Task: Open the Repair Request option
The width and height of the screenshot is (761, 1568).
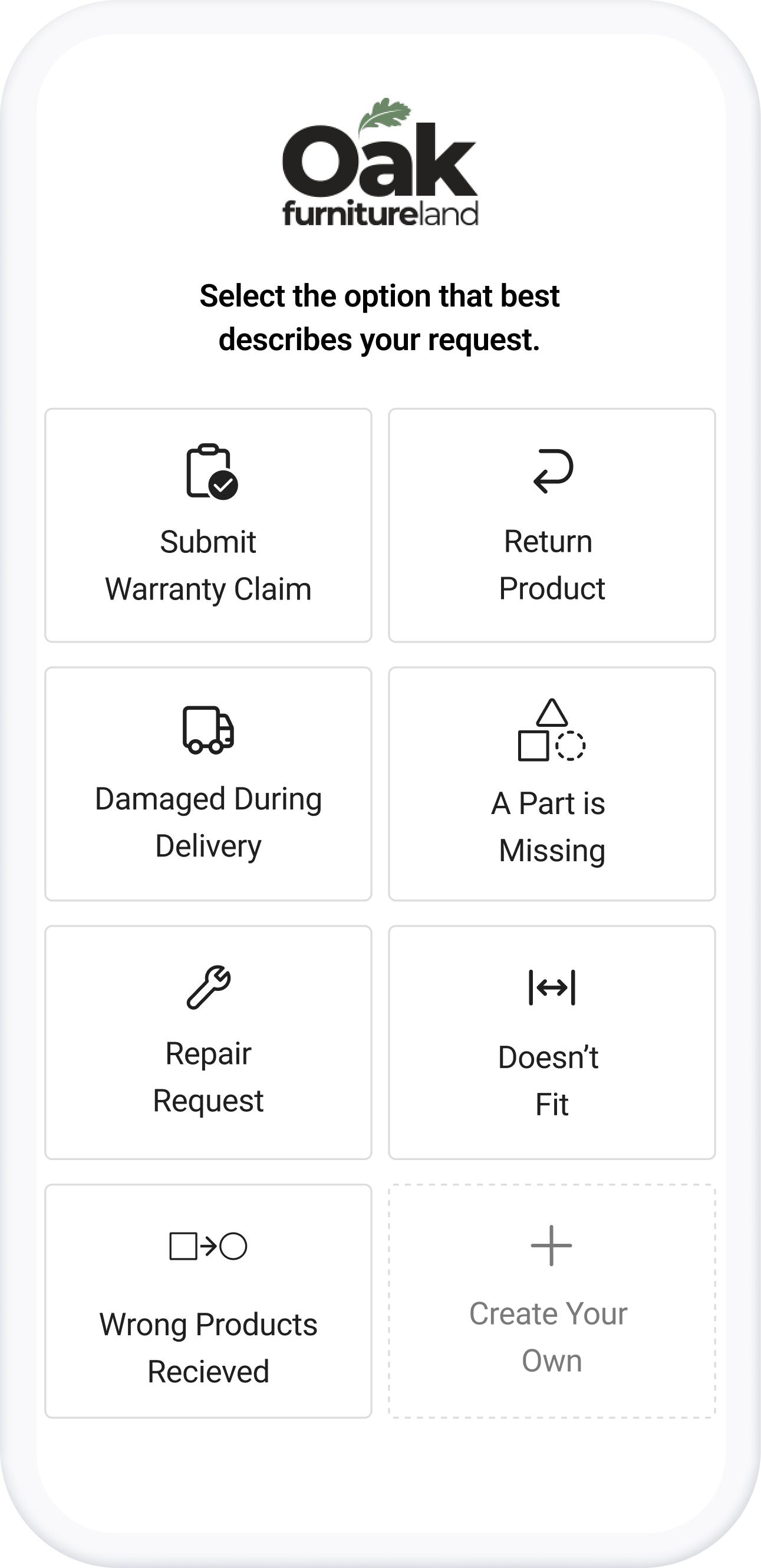Action: (208, 1043)
